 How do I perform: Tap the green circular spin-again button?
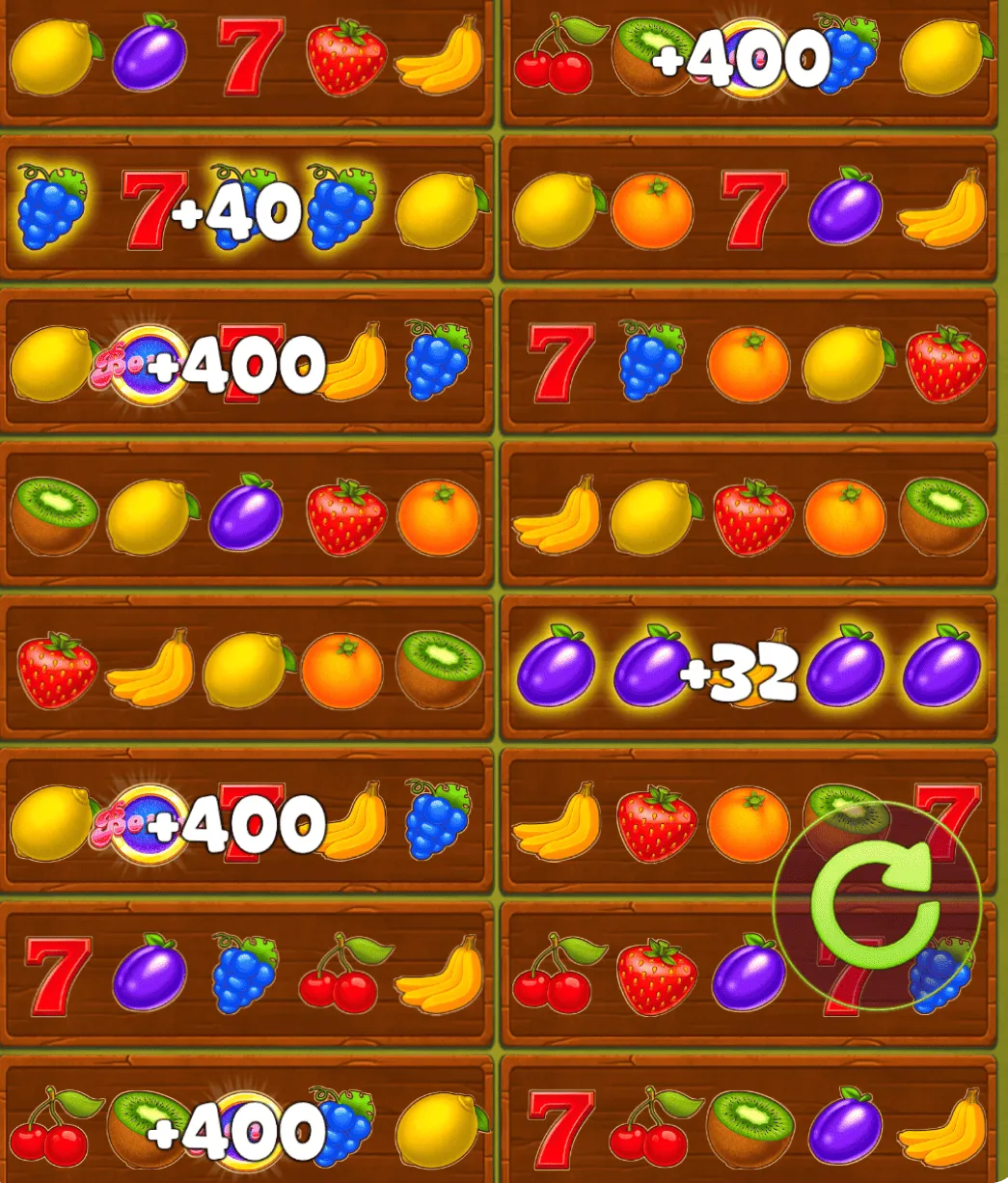(x=877, y=904)
